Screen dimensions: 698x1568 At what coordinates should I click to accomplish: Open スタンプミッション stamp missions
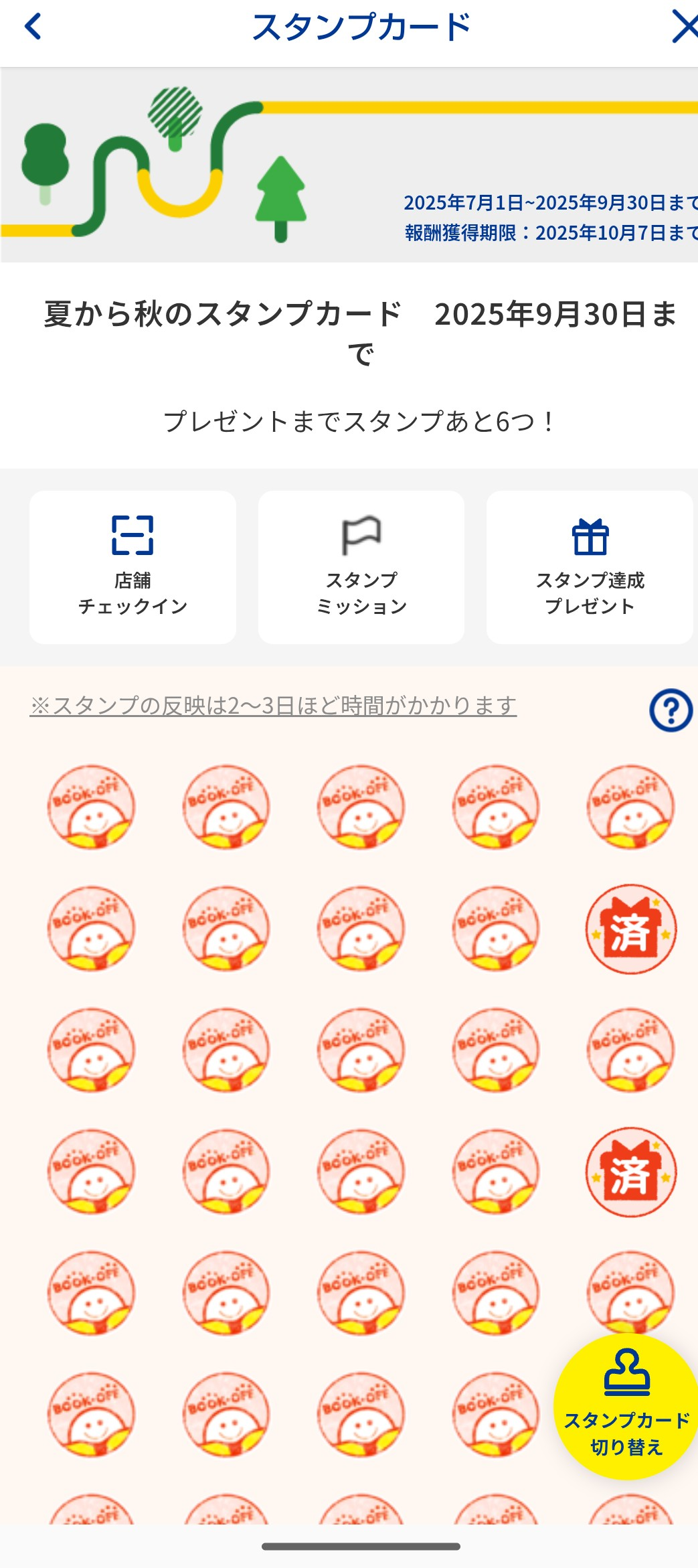(361, 567)
